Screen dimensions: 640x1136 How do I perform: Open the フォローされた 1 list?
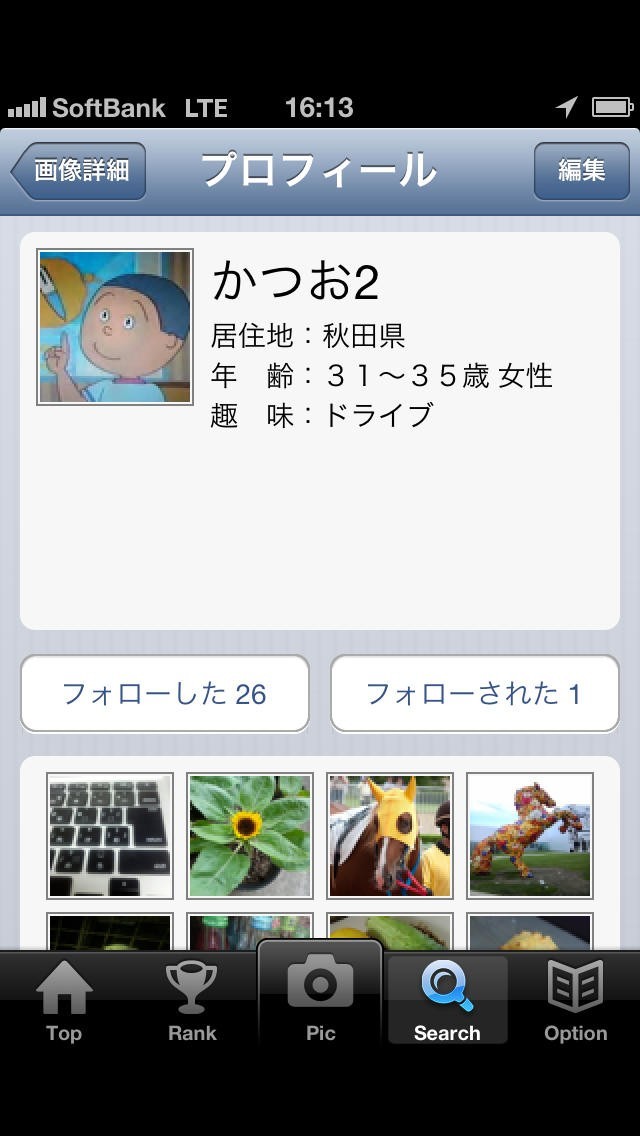tap(474, 693)
